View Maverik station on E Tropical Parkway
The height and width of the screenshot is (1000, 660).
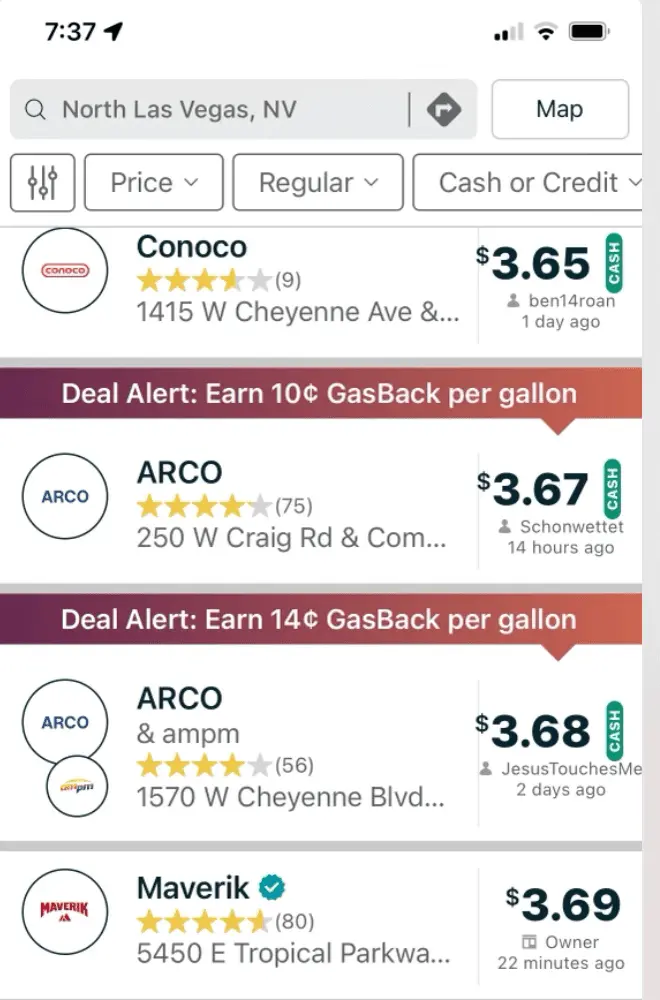(x=300, y=920)
